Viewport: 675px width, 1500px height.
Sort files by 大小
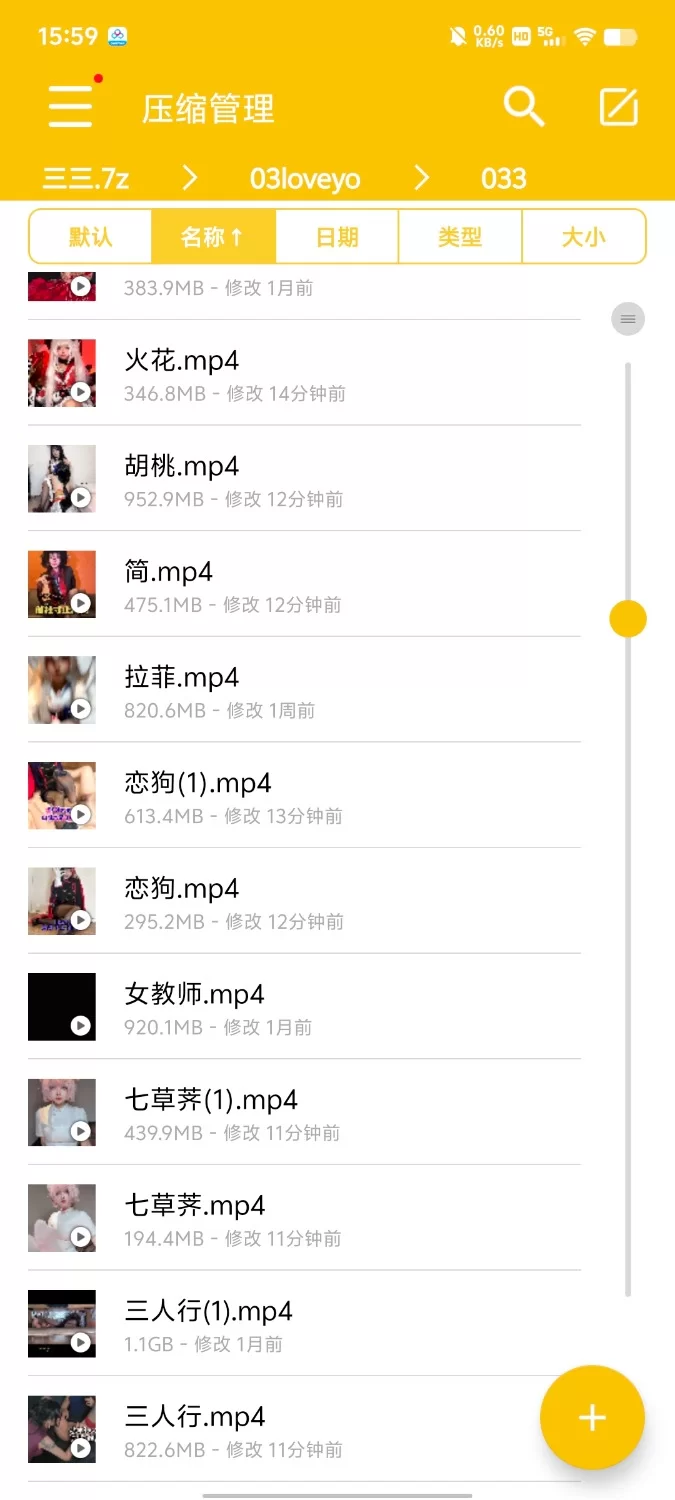pos(583,237)
